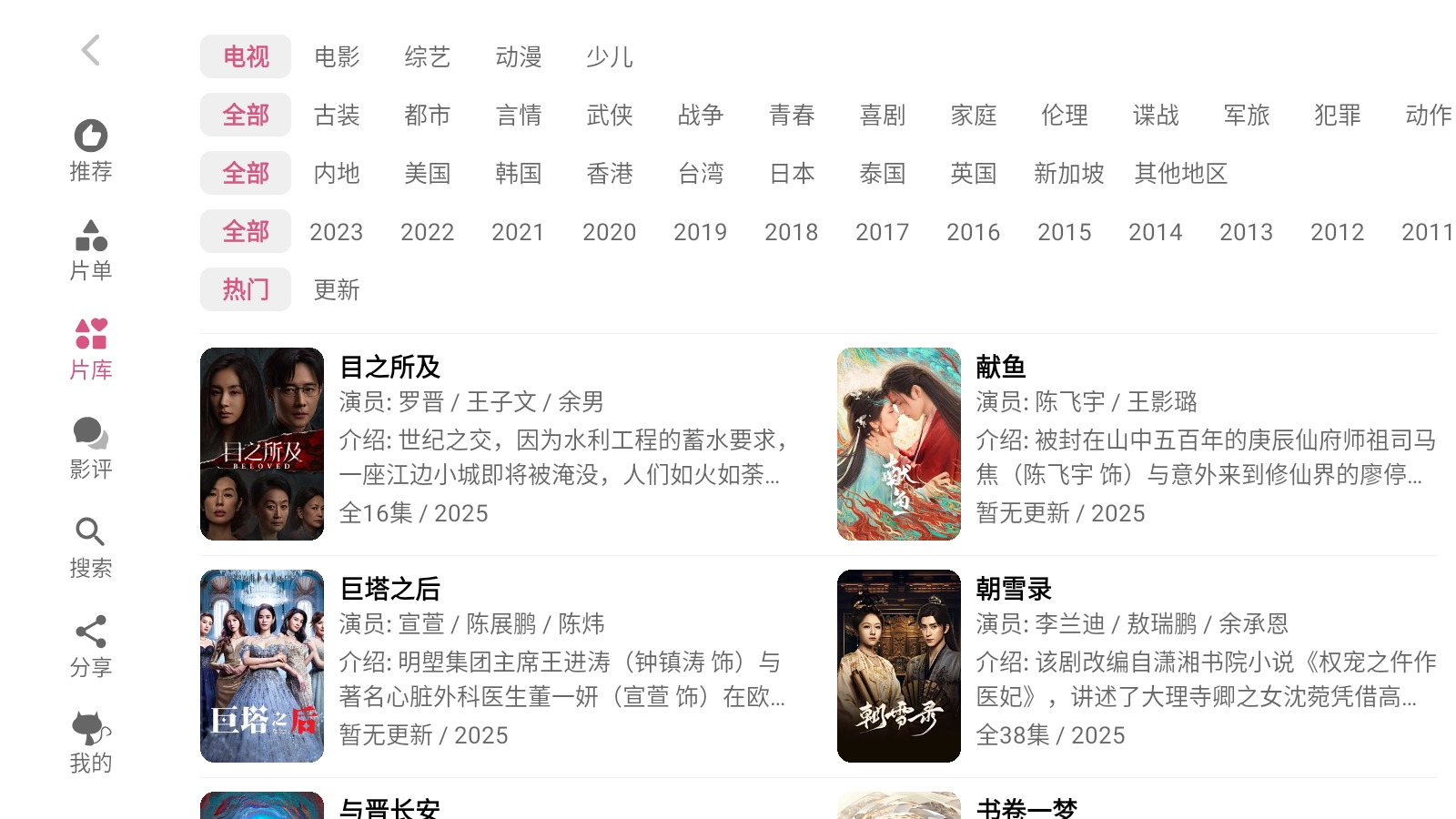Sort the list by 更新

337,290
